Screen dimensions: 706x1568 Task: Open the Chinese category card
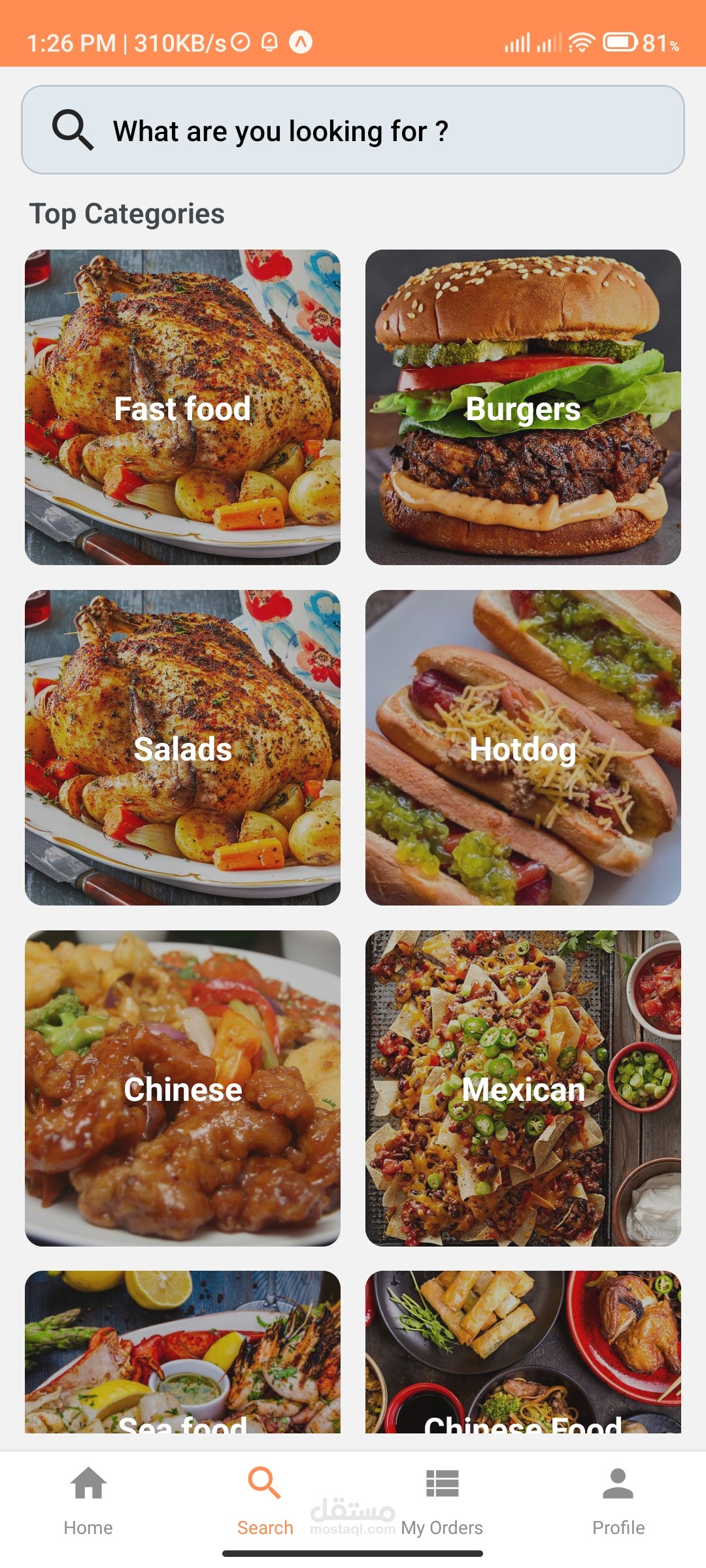point(182,1088)
